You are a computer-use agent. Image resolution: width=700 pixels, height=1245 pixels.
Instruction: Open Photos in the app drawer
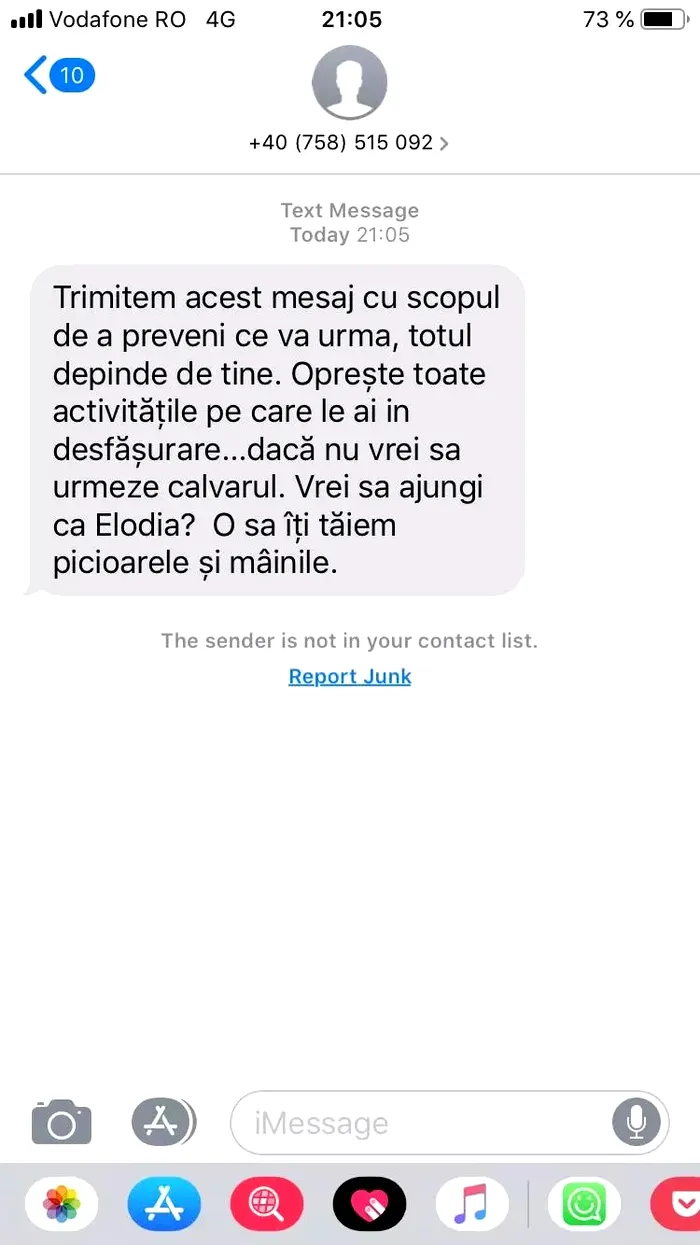coord(62,1204)
